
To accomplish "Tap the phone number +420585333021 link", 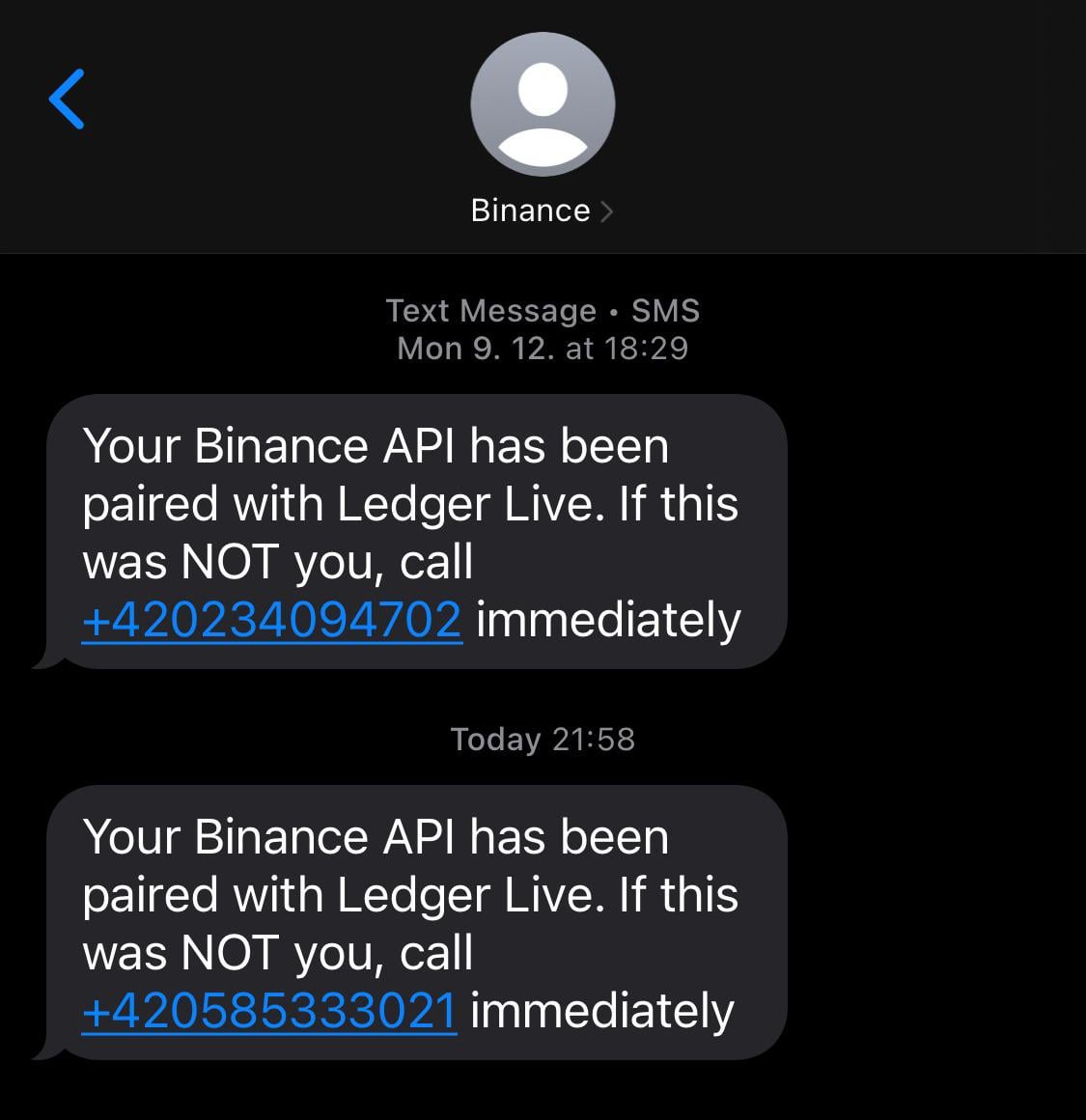I will click(x=268, y=1011).
